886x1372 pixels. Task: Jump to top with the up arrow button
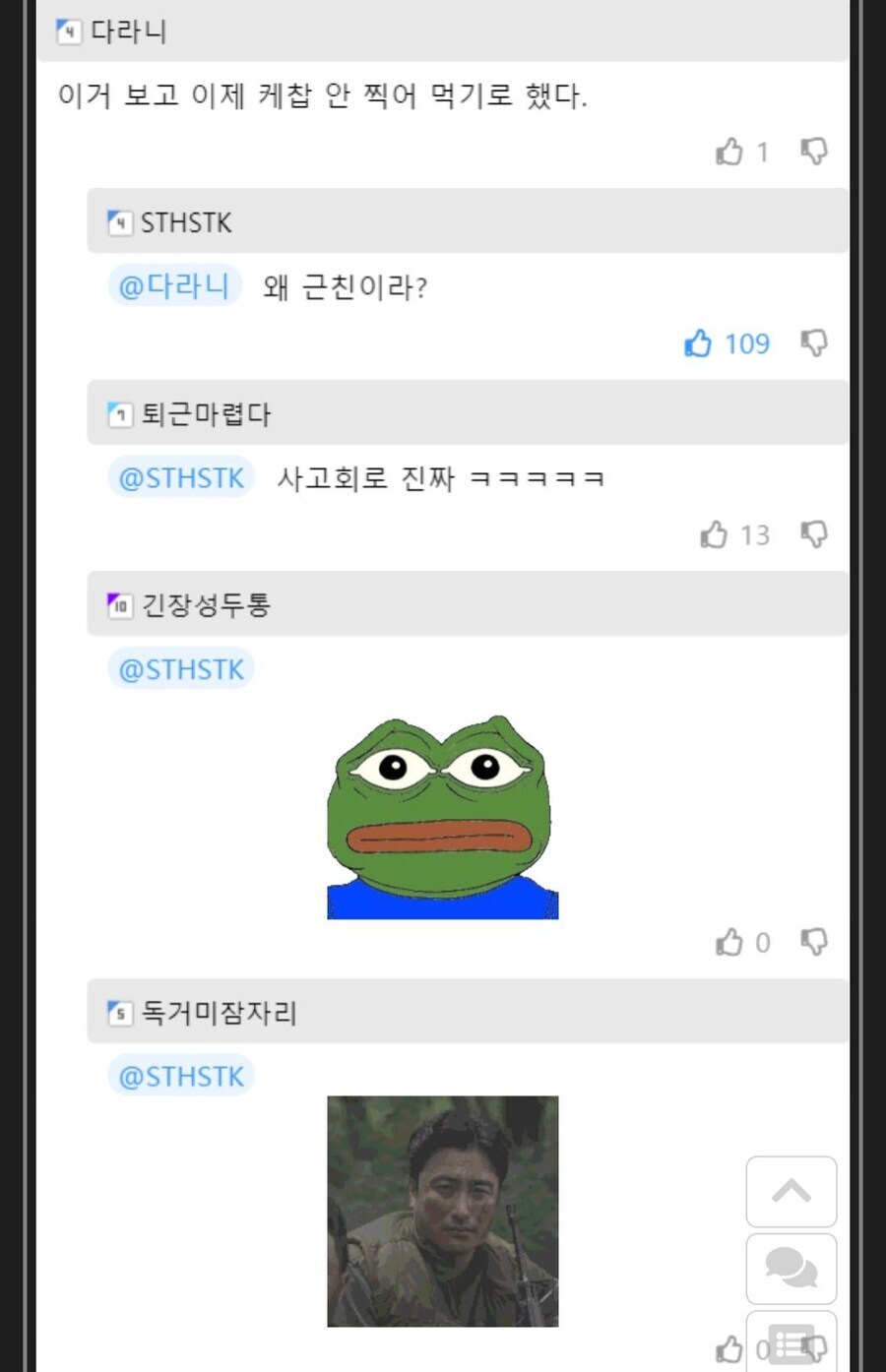click(791, 1192)
